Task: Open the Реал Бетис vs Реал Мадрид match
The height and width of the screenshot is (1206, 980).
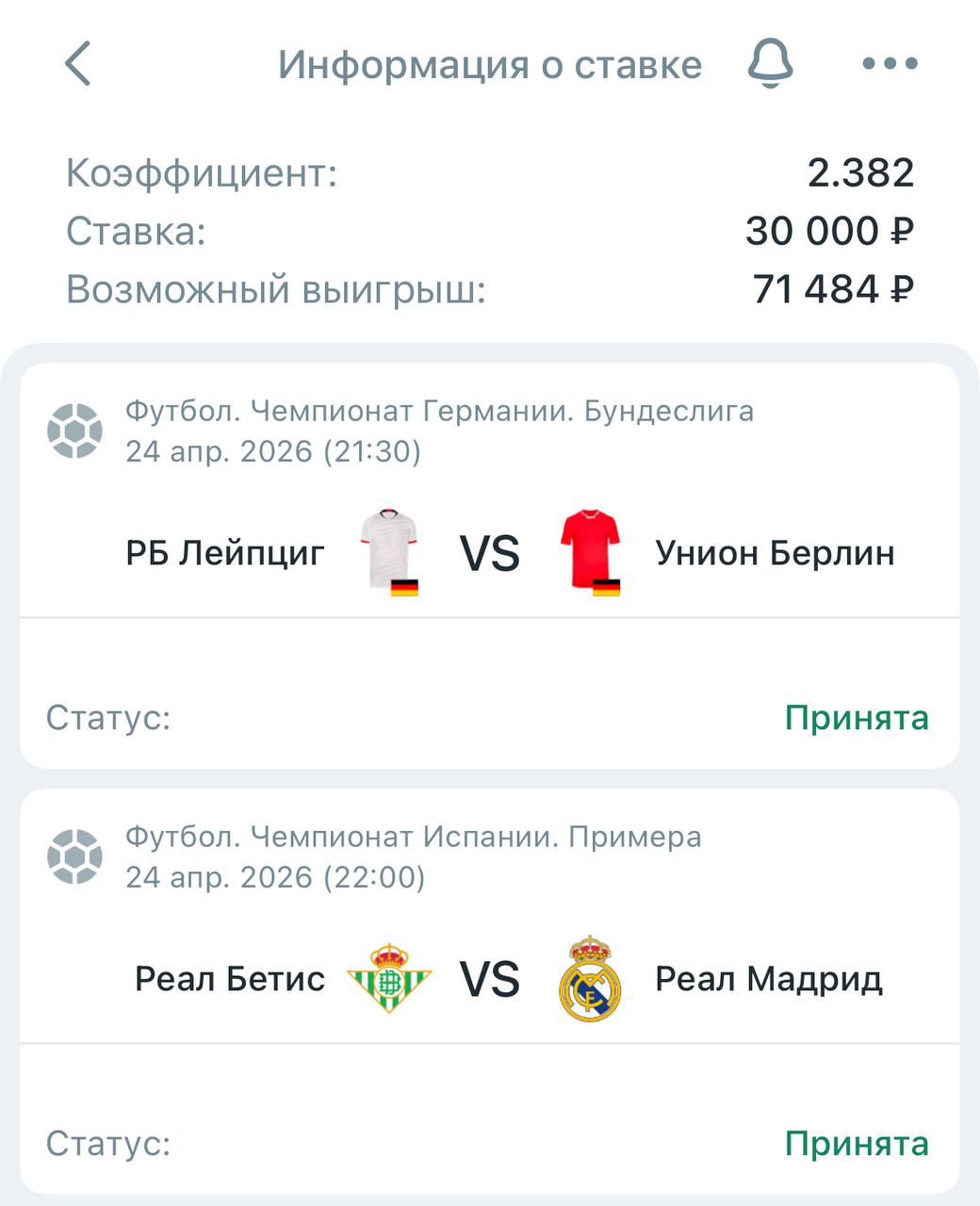Action: [x=490, y=978]
